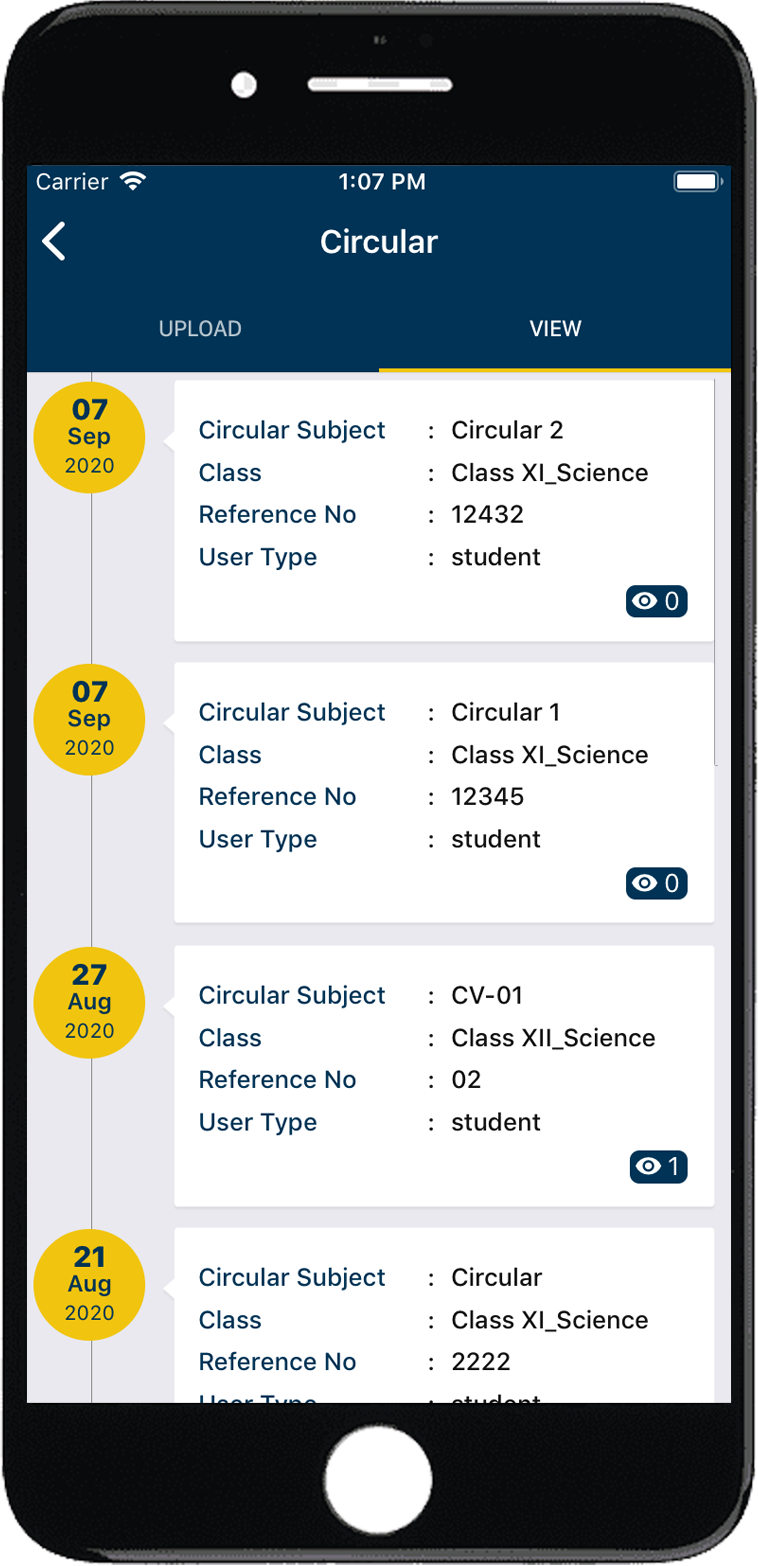Select the 07 Sep 2020 date badge for Circular 2
This screenshot has height=1566, width=758.
(x=89, y=436)
